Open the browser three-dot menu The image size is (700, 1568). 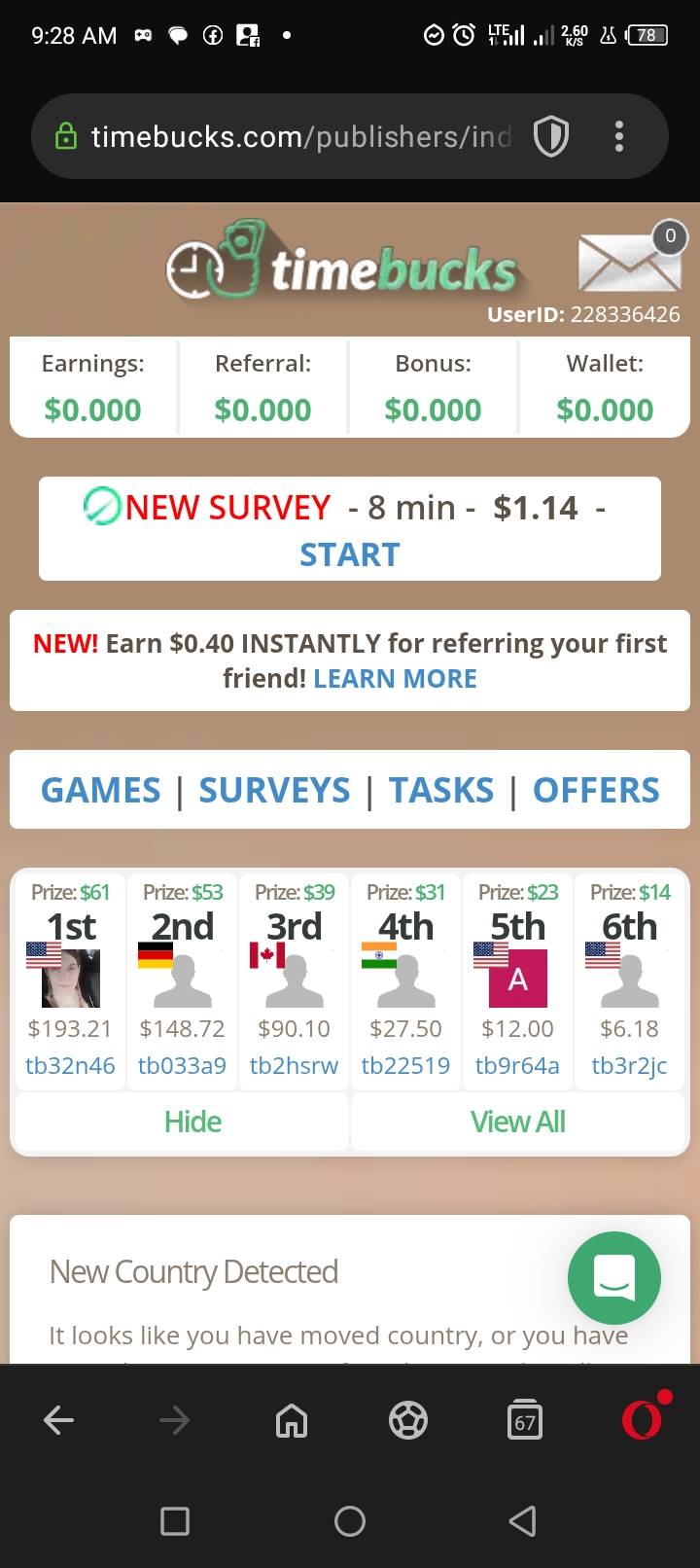pyautogui.click(x=619, y=137)
